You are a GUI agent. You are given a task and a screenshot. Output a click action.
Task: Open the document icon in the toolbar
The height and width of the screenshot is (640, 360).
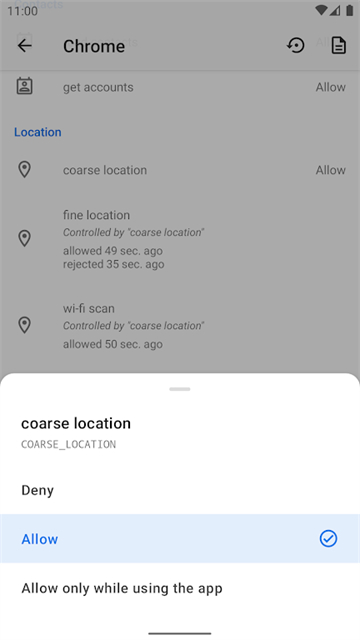[x=338, y=45]
